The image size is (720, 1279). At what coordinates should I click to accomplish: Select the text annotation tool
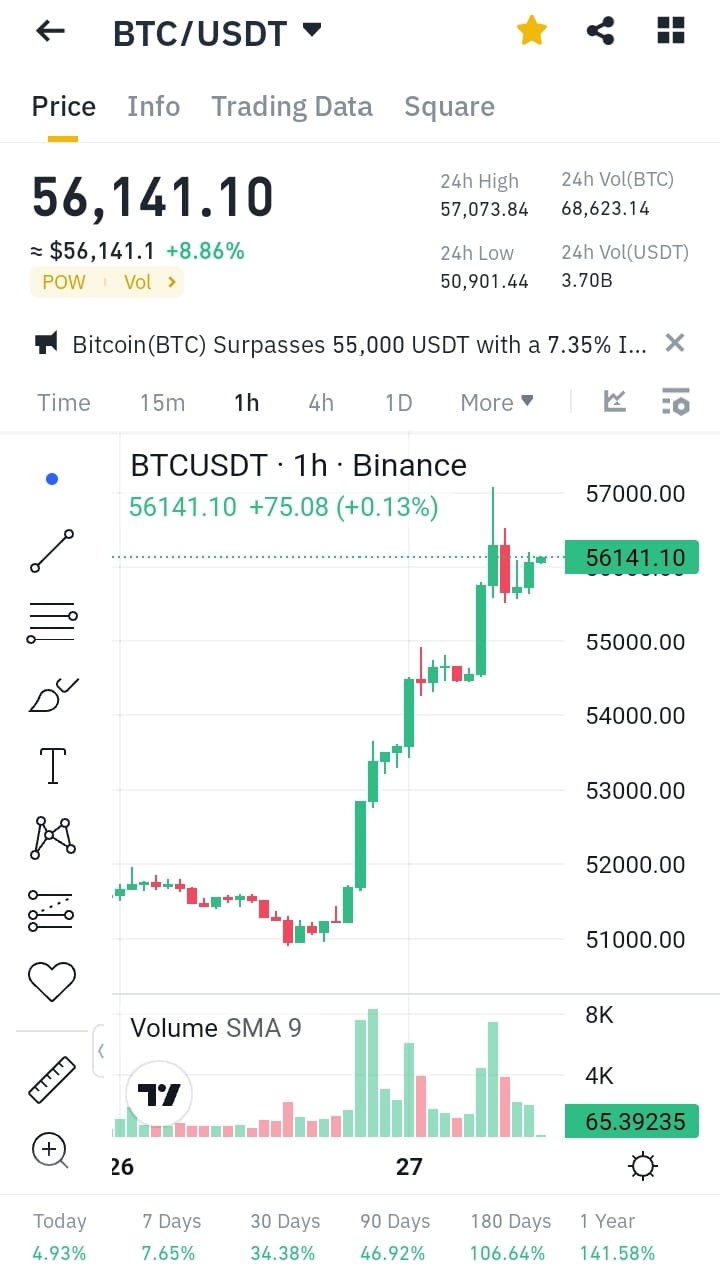click(x=51, y=765)
